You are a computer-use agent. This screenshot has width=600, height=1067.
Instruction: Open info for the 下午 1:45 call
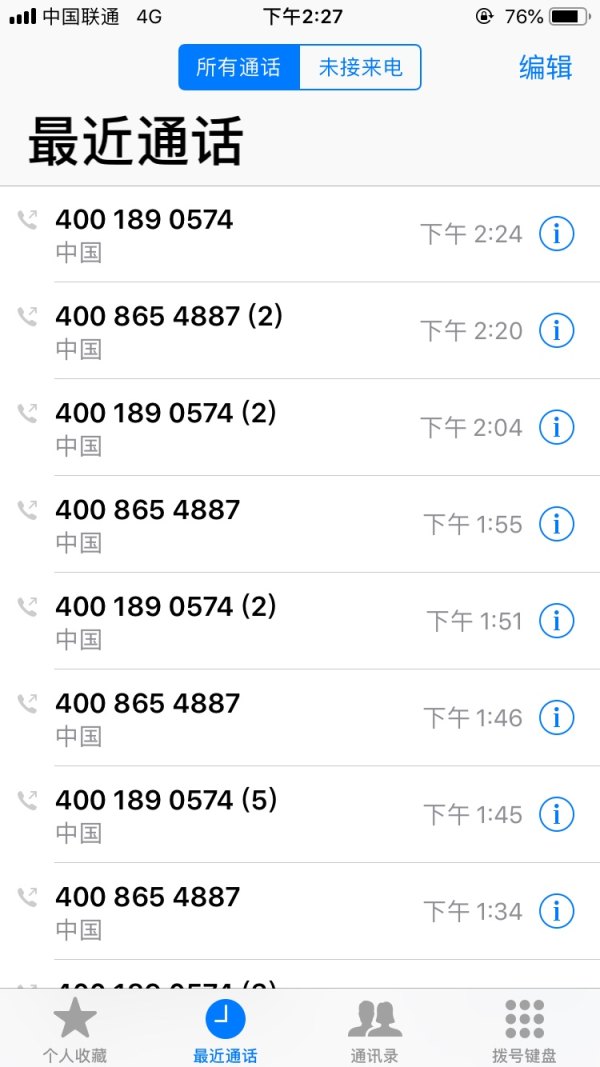click(556, 814)
